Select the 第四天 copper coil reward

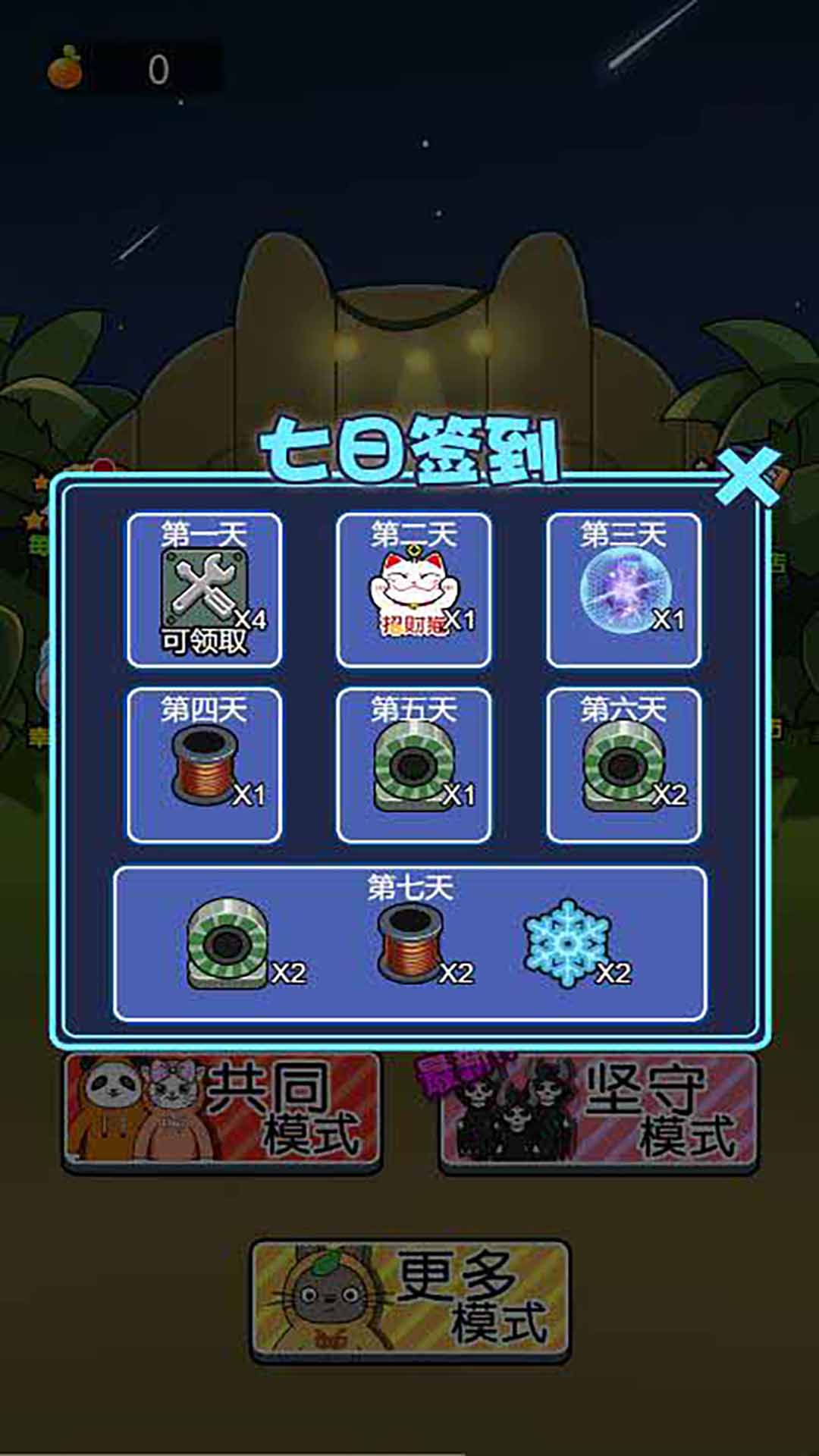pos(204,765)
